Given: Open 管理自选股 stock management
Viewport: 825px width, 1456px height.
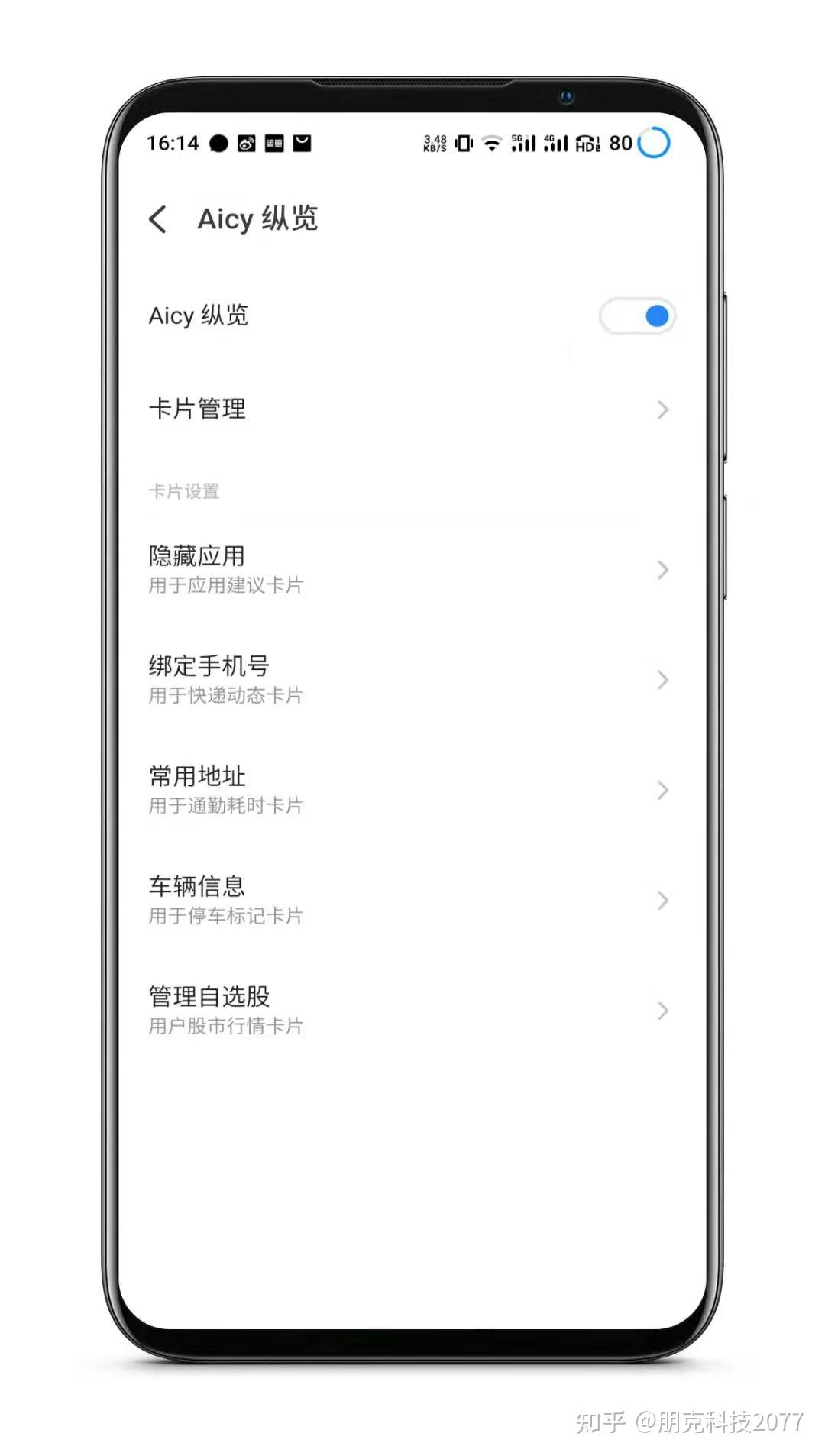Looking at the screenshot, I should pos(412,1010).
